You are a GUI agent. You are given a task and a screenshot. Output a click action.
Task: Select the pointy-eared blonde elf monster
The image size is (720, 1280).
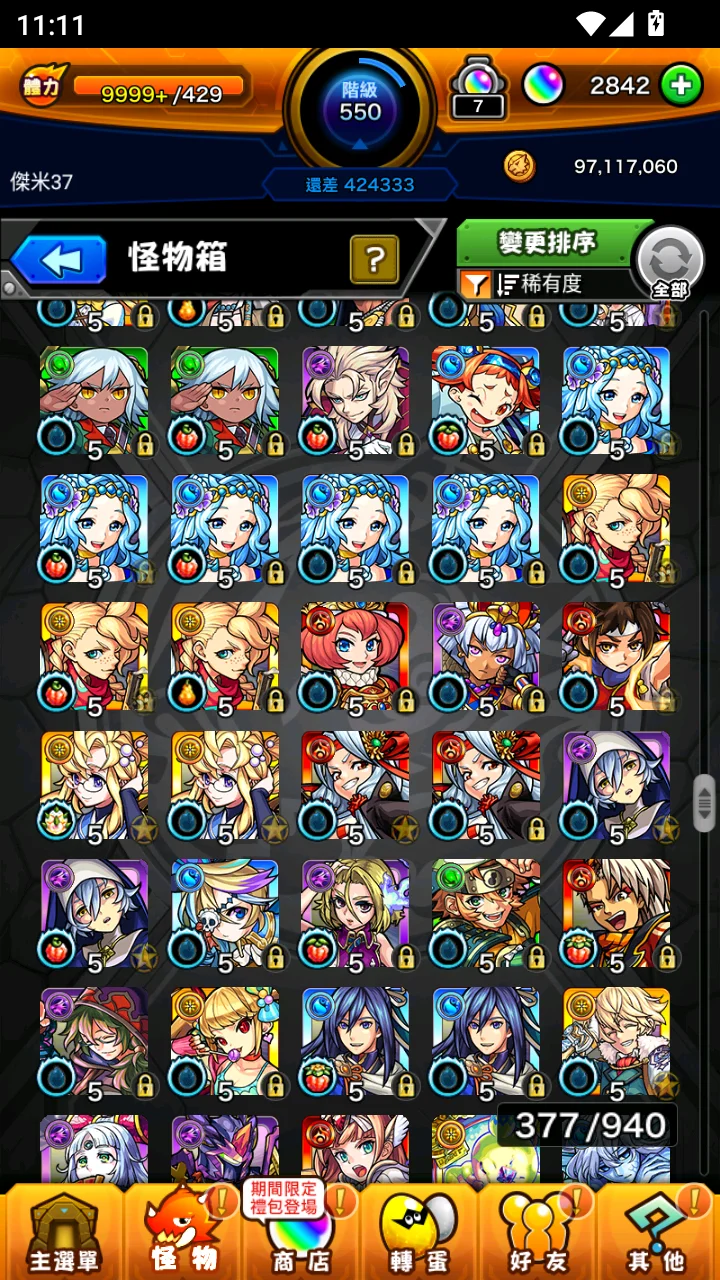point(355,400)
